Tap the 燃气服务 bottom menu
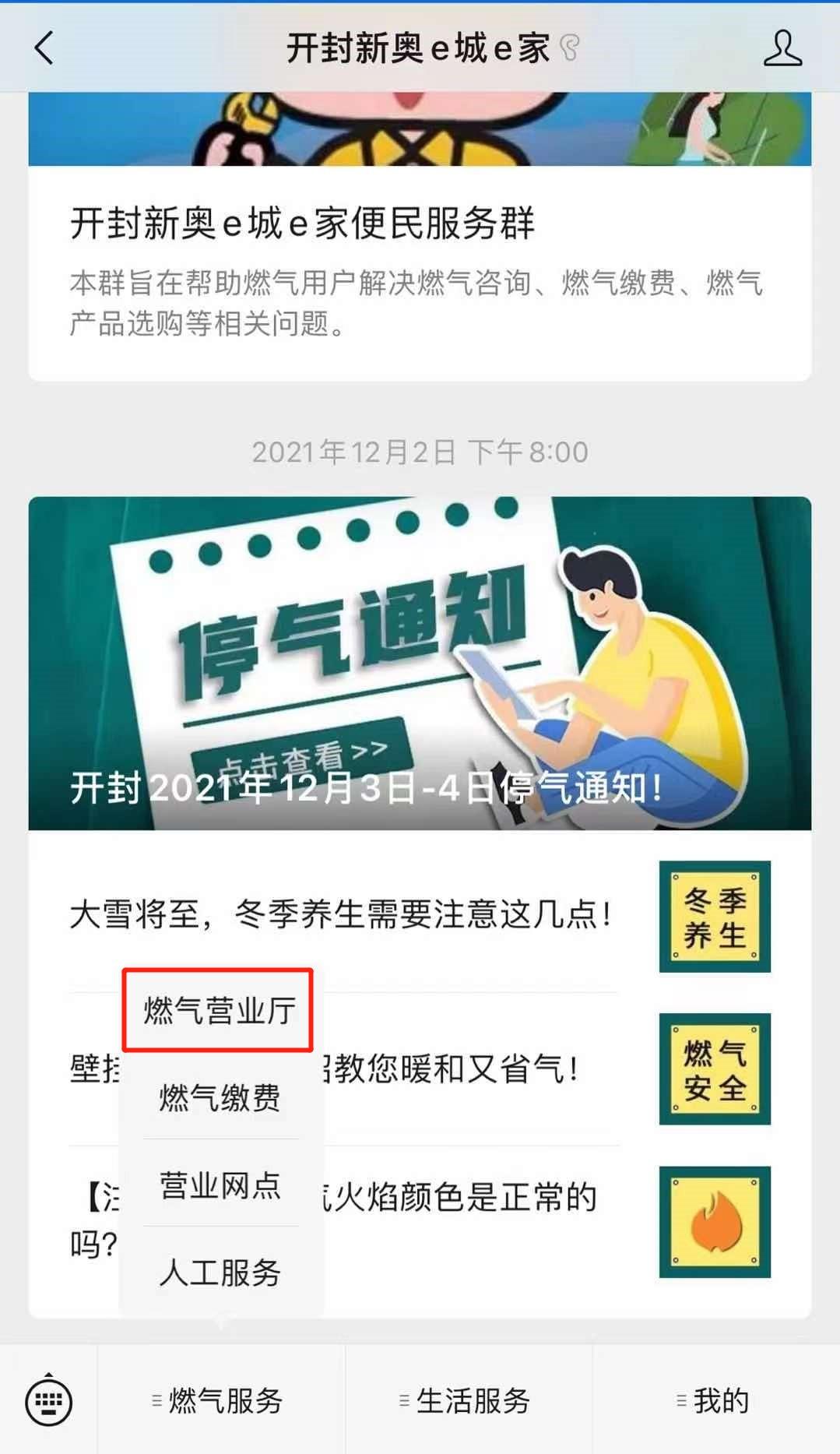 point(220,1400)
